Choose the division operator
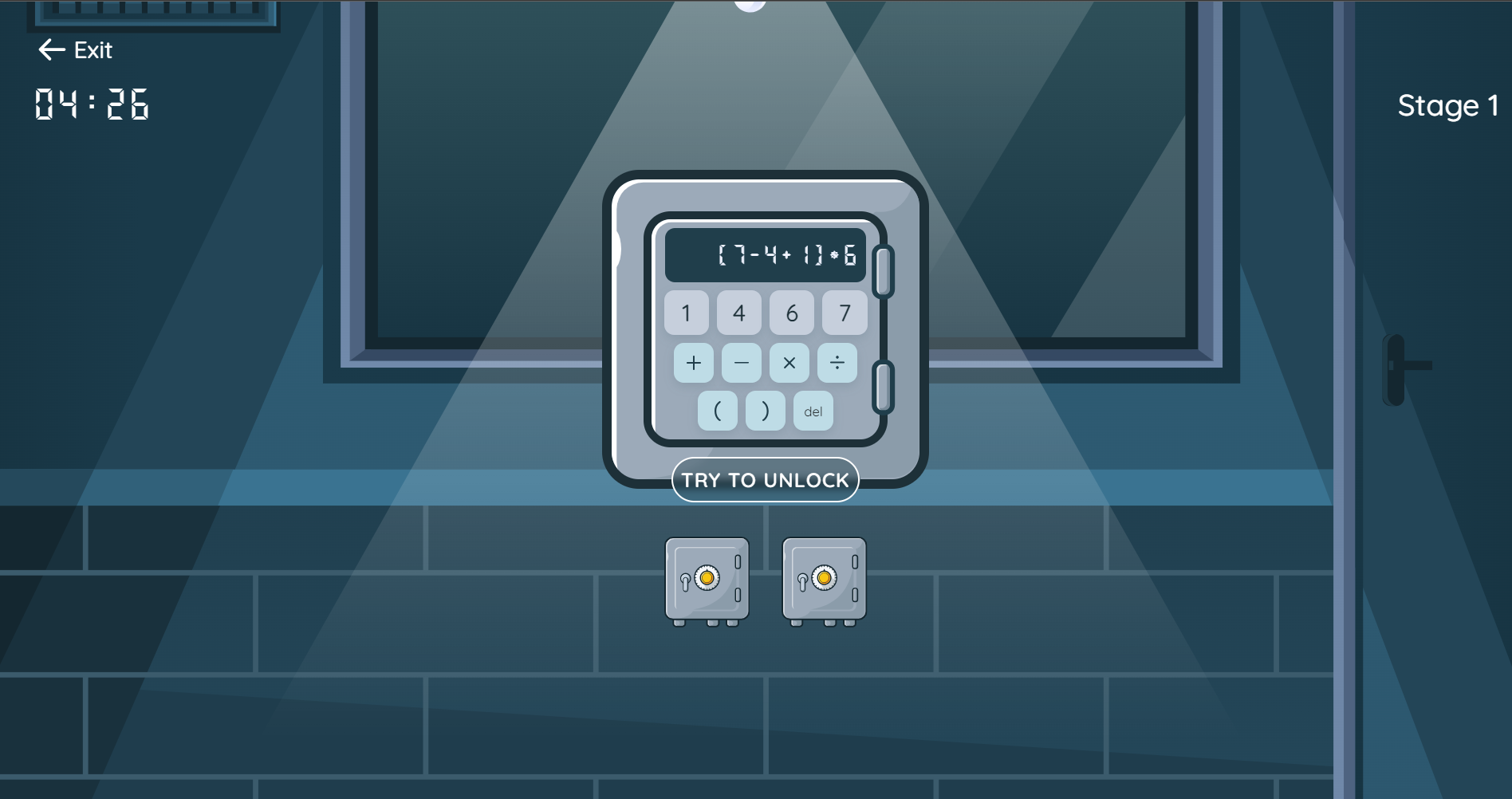 (837, 364)
